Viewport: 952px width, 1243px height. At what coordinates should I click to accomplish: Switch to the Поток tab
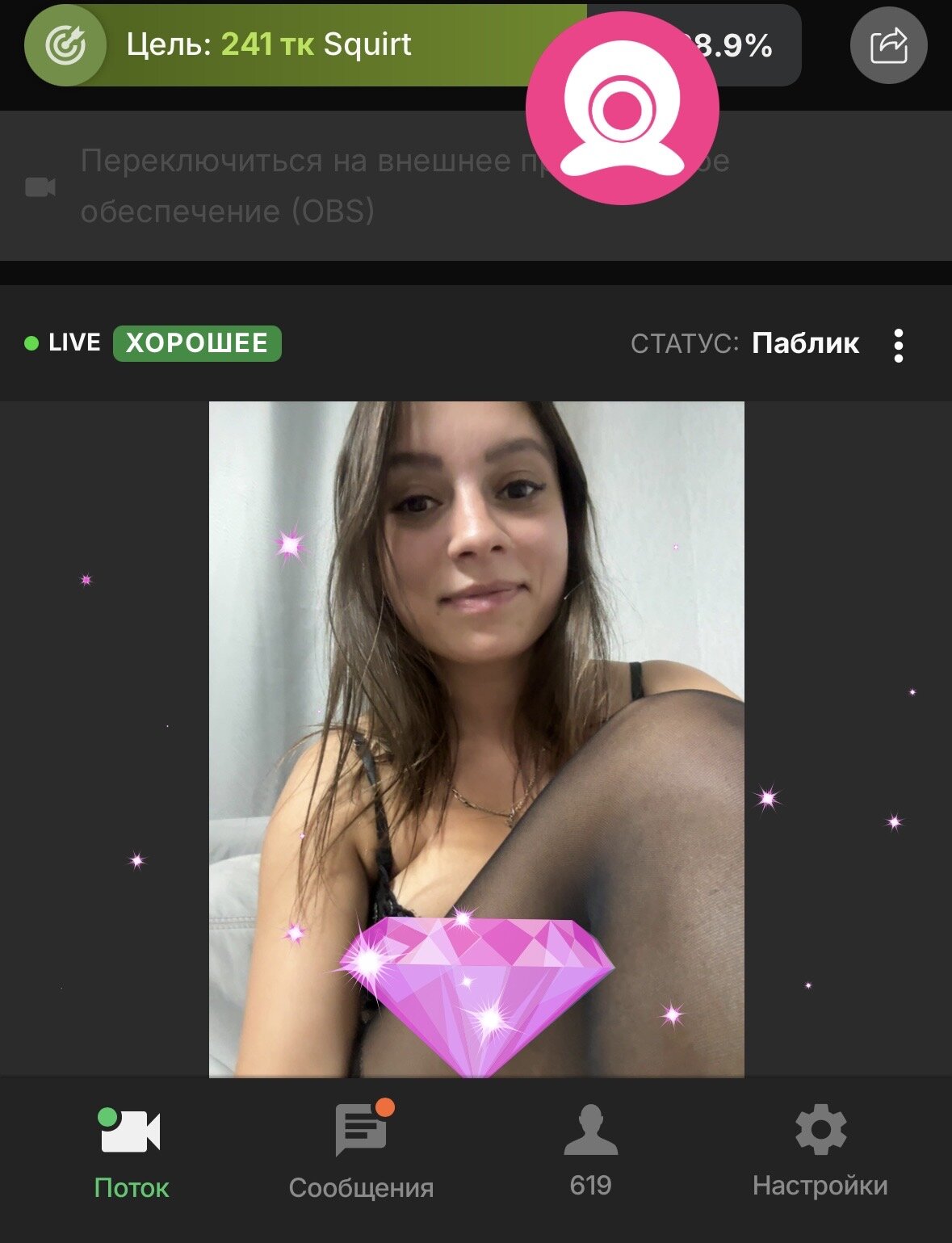pos(131,1153)
